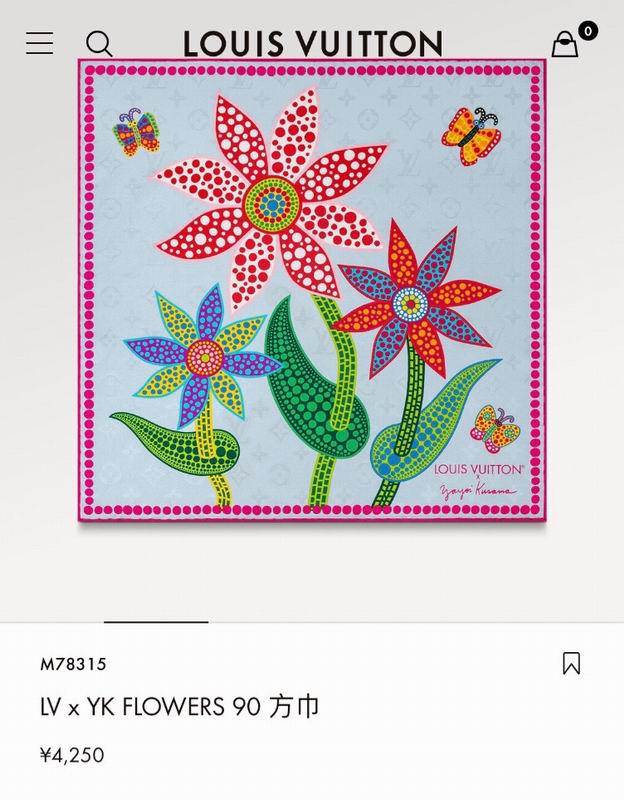Open the search magnifier
This screenshot has width=624, height=800.
[98, 43]
